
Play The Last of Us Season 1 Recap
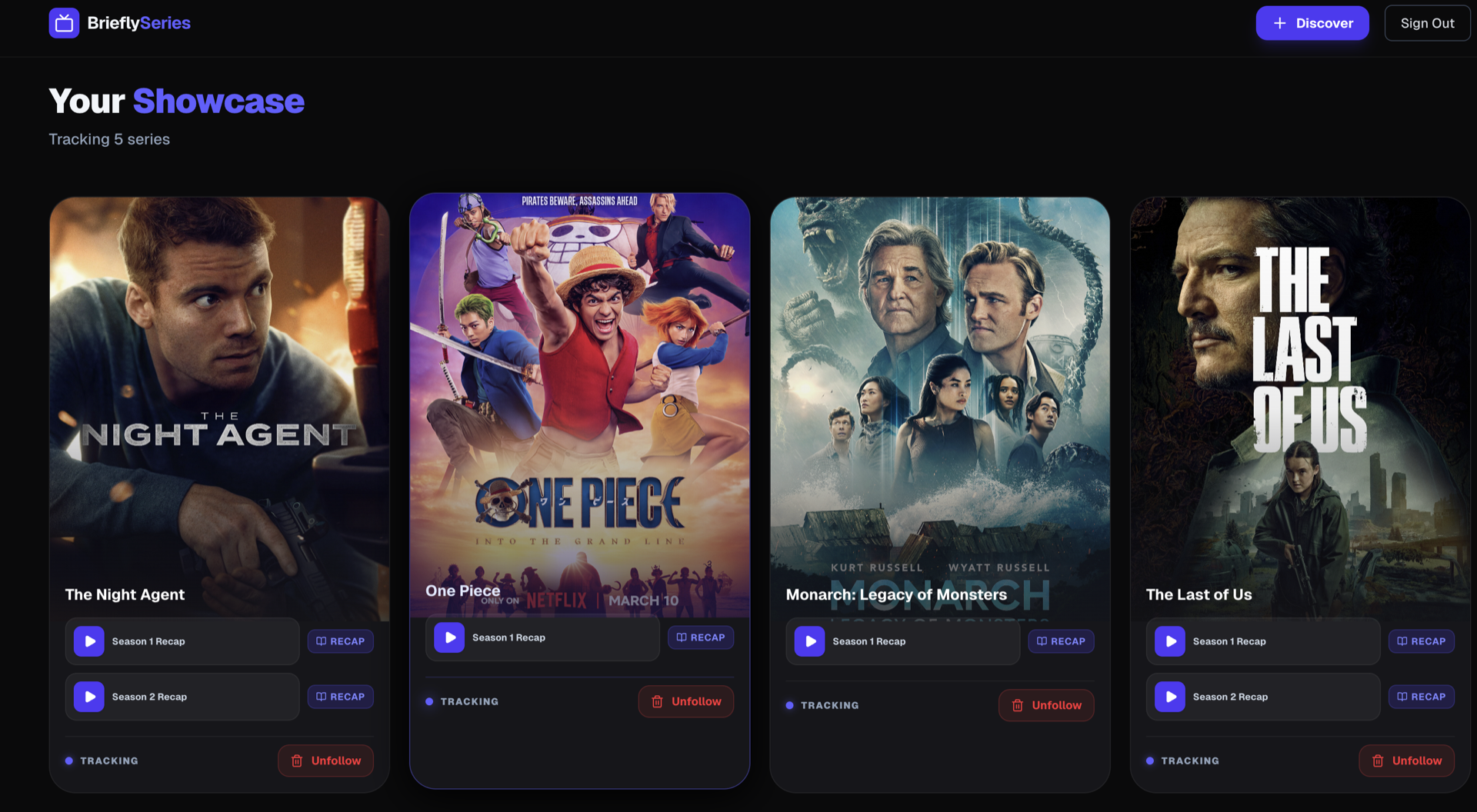tap(1169, 641)
